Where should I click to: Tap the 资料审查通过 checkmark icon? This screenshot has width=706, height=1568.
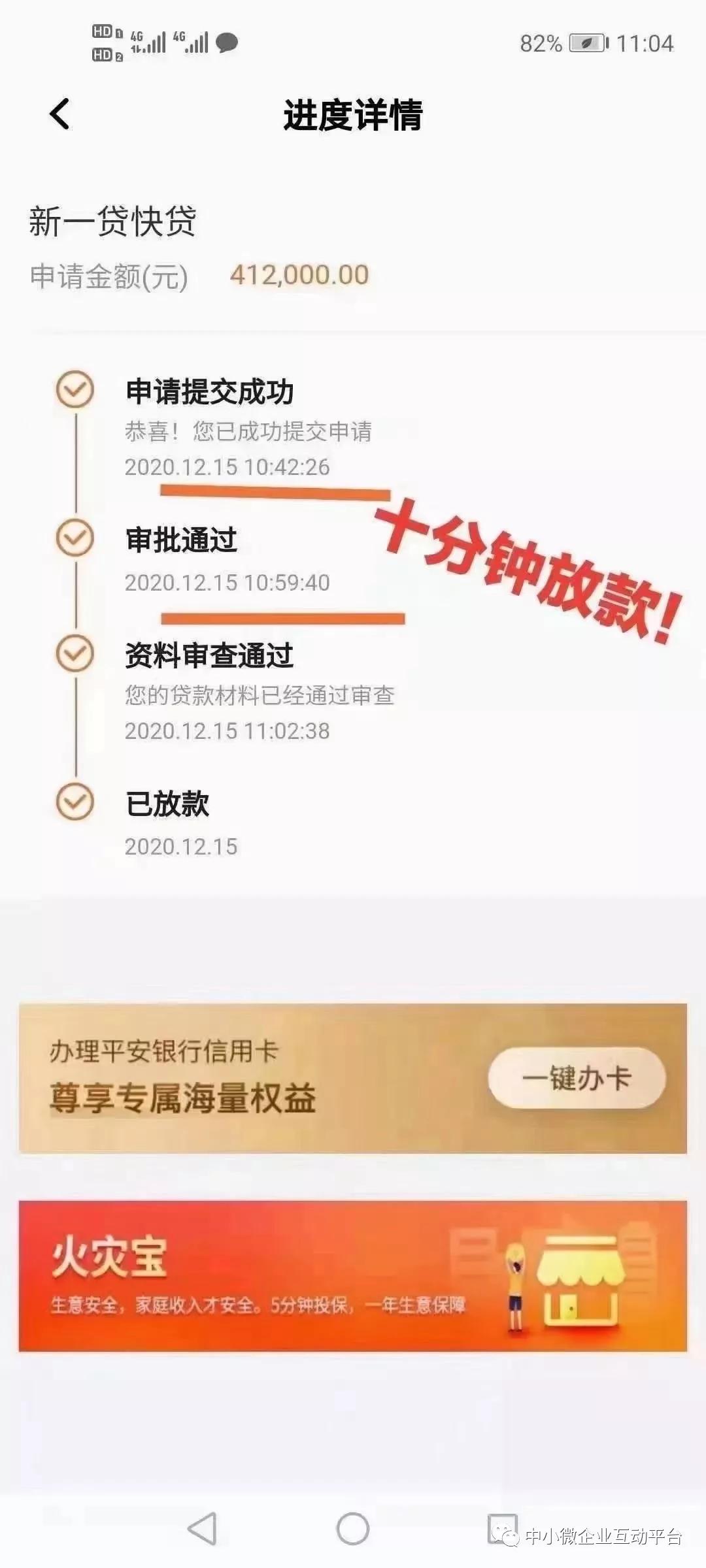76,651
